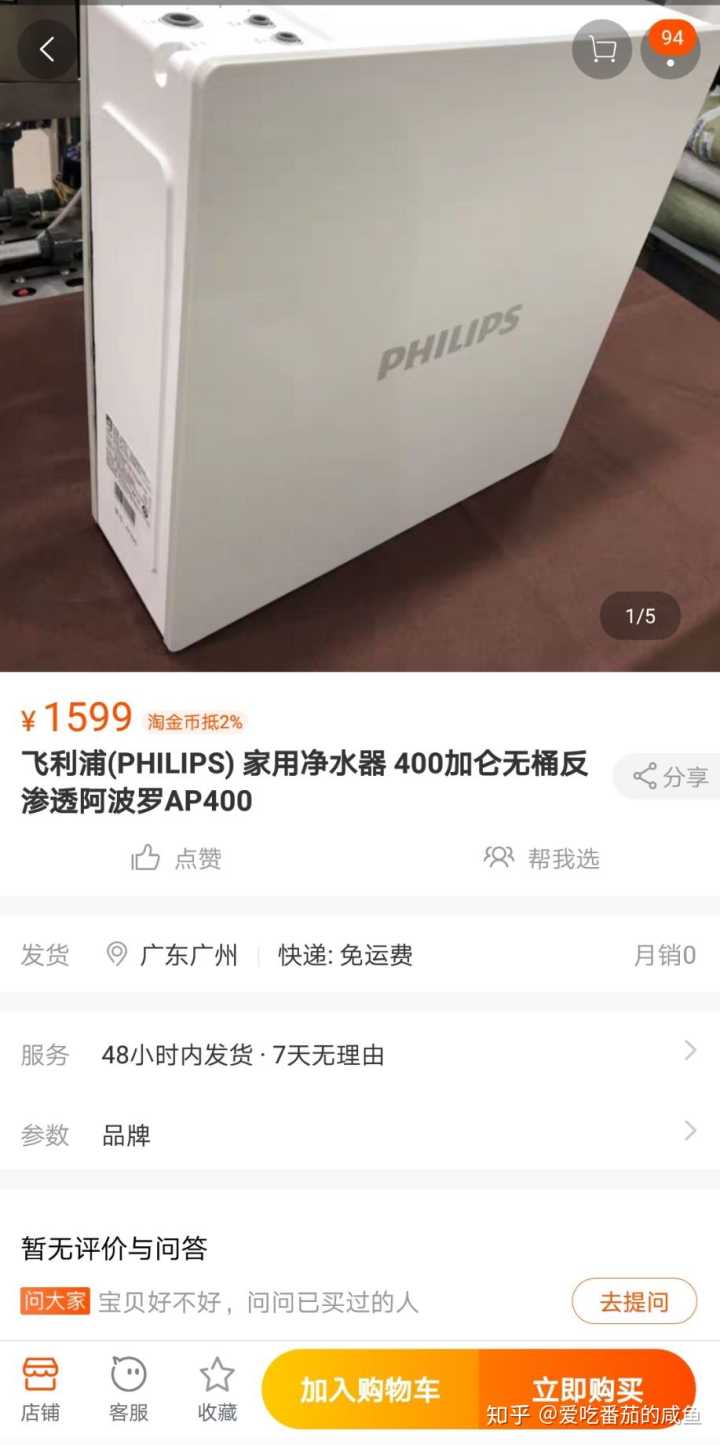Open the shopping cart icon

(x=601, y=49)
